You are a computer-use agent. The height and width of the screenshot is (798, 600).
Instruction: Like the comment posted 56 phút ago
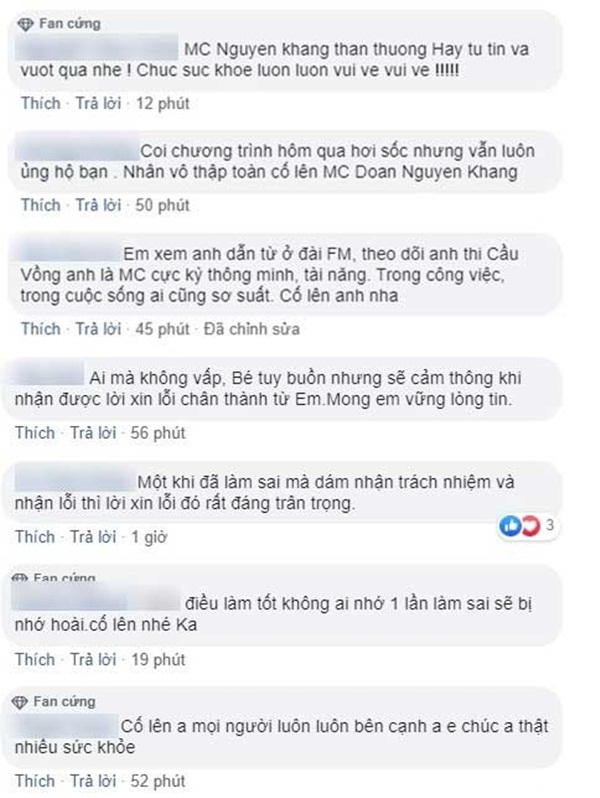(40, 431)
